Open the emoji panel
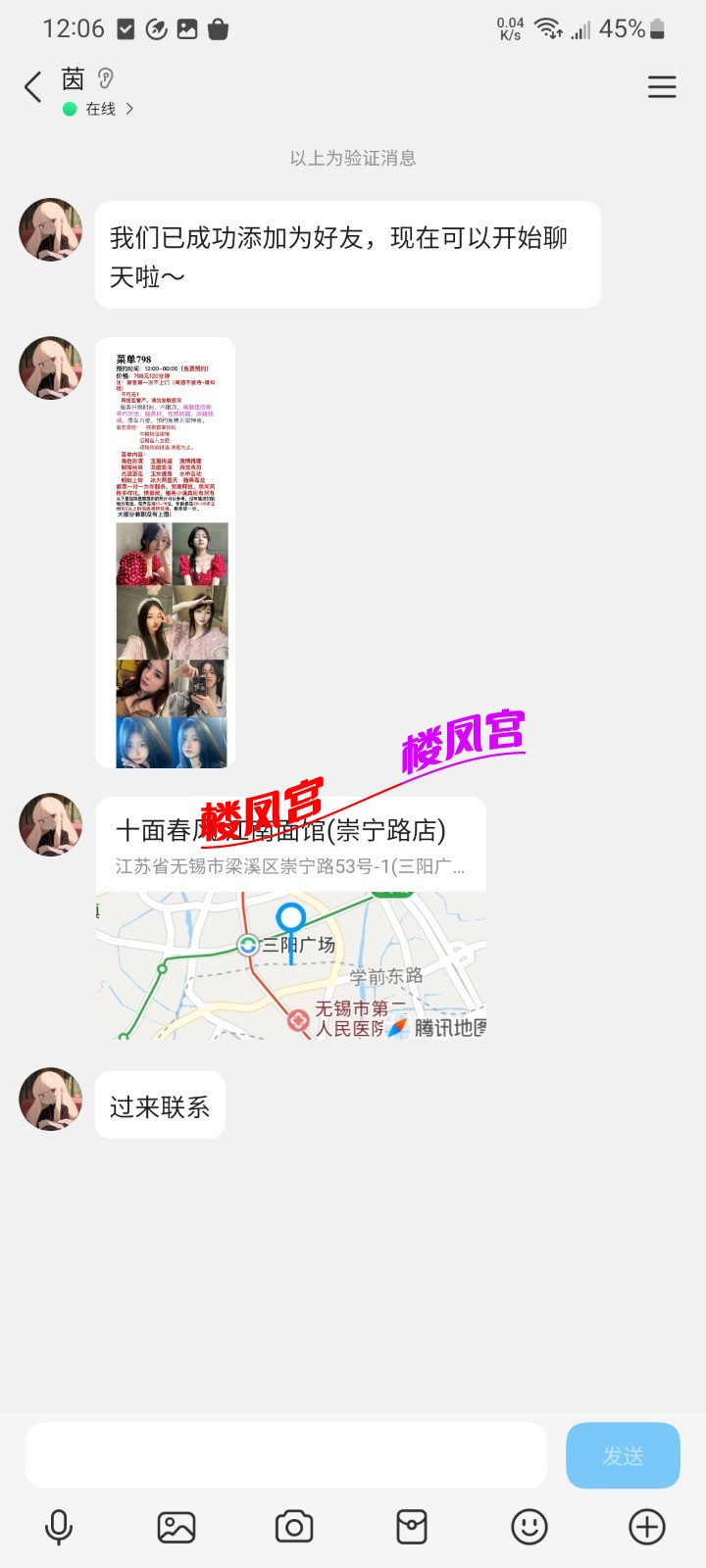 click(x=529, y=1527)
